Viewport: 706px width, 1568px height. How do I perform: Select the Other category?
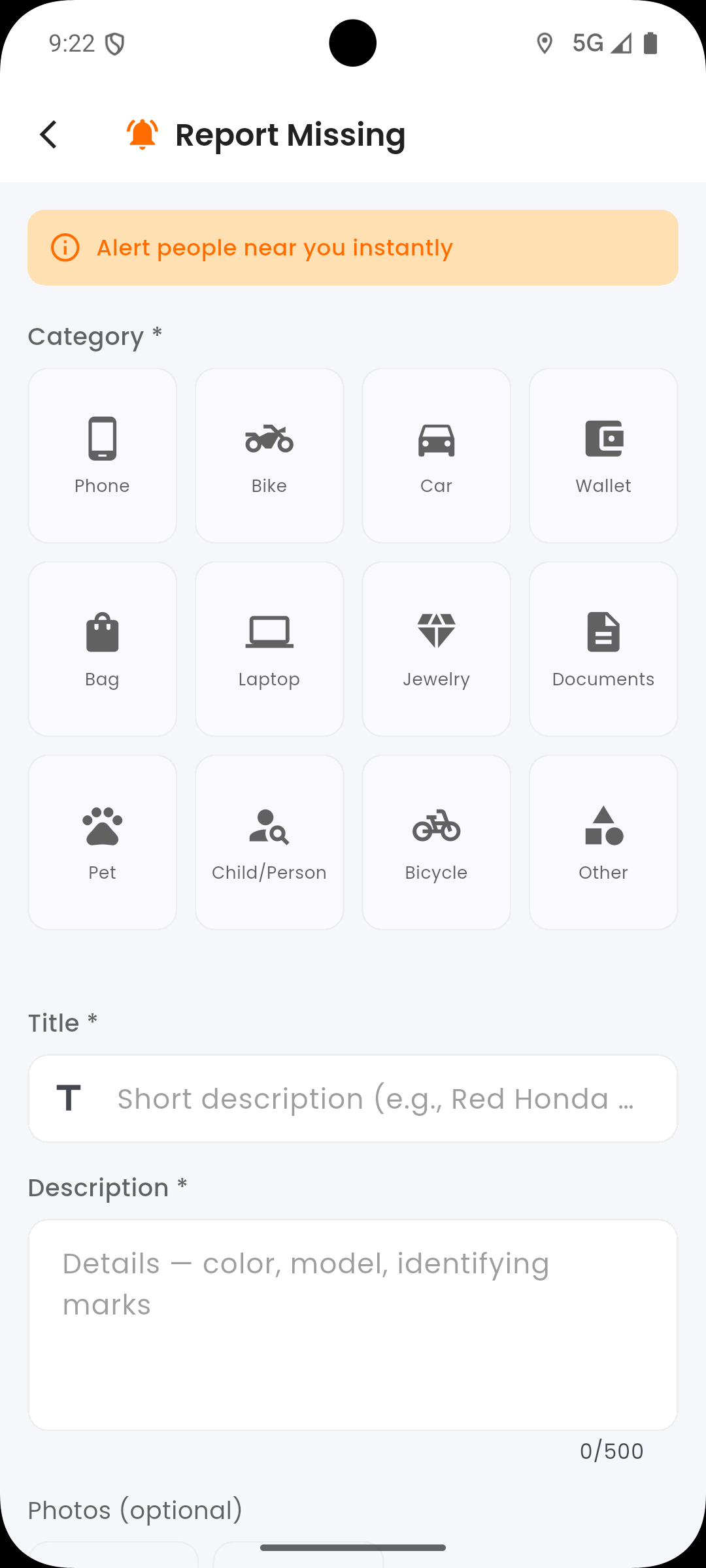pyautogui.click(x=603, y=842)
